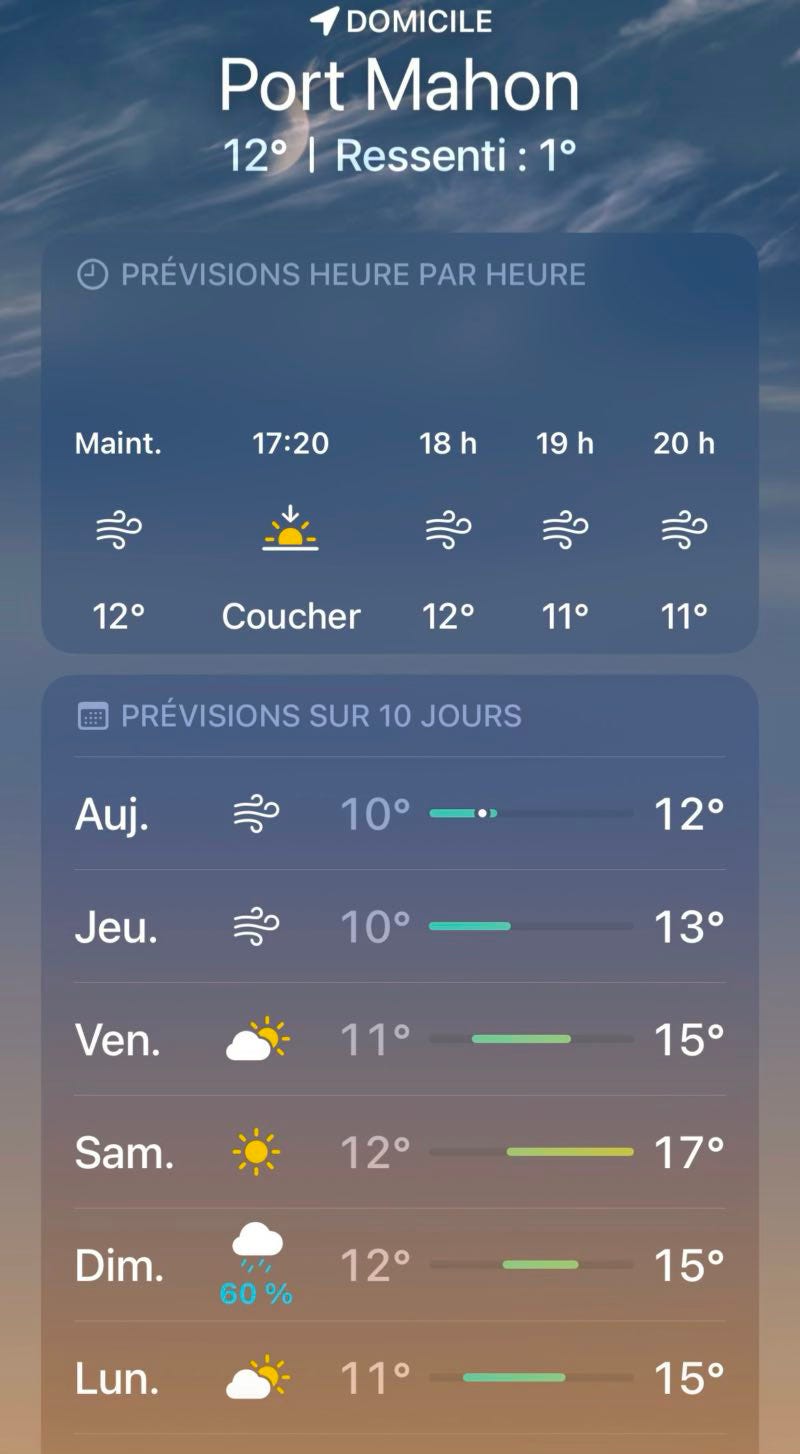
Task: View the forecast details for Jeu.
Action: (x=399, y=927)
